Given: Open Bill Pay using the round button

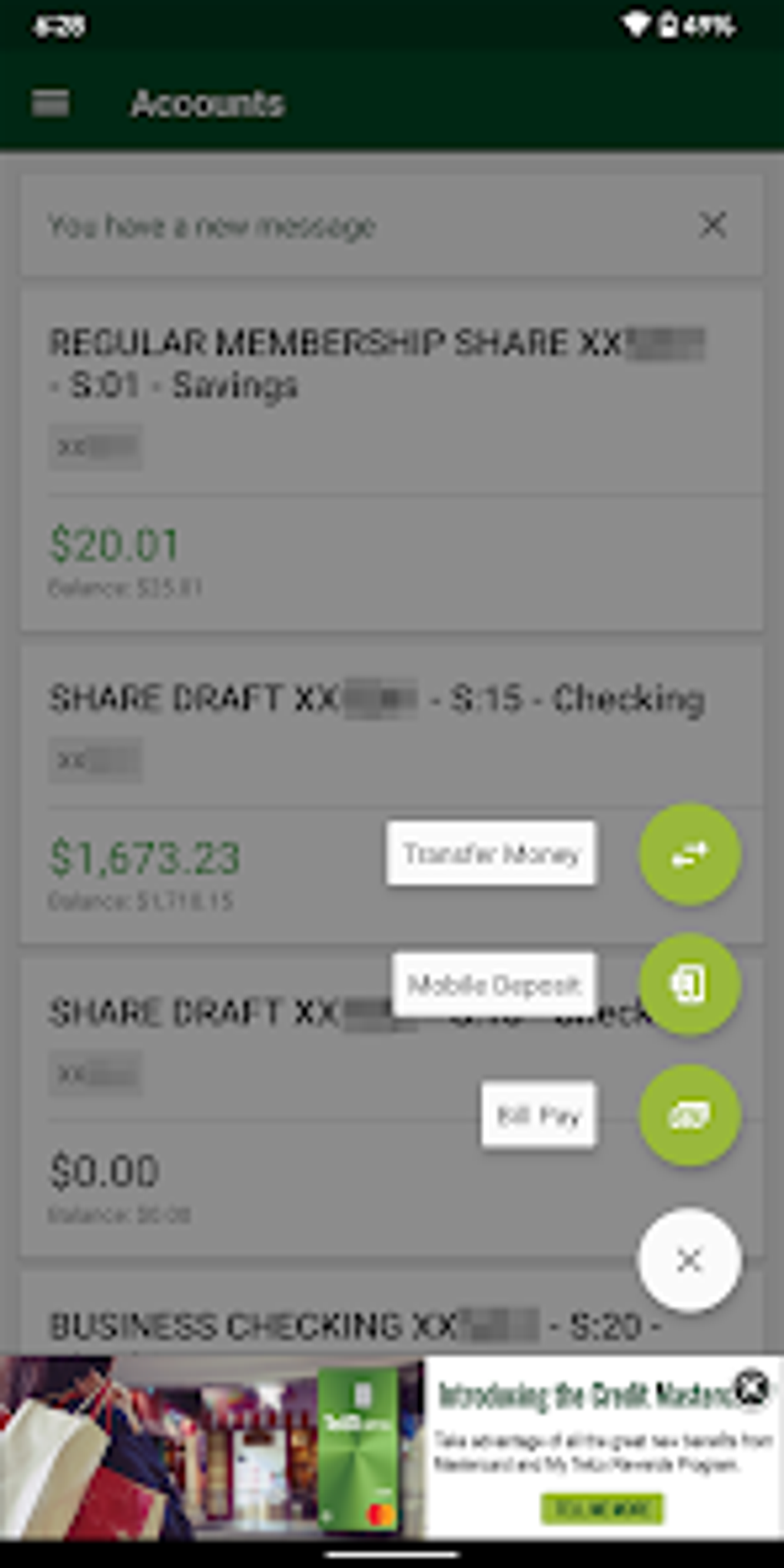Looking at the screenshot, I should coord(689,1115).
